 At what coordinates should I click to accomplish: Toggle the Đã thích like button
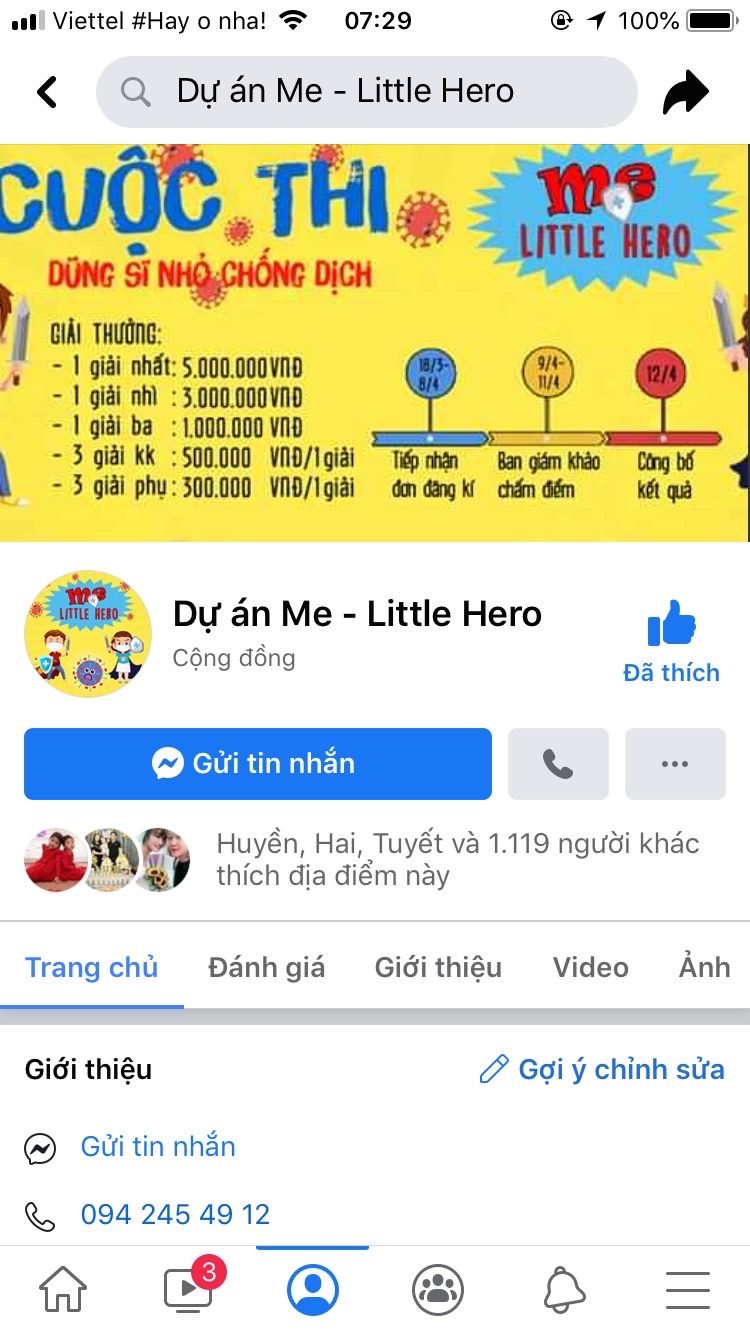pos(671,643)
